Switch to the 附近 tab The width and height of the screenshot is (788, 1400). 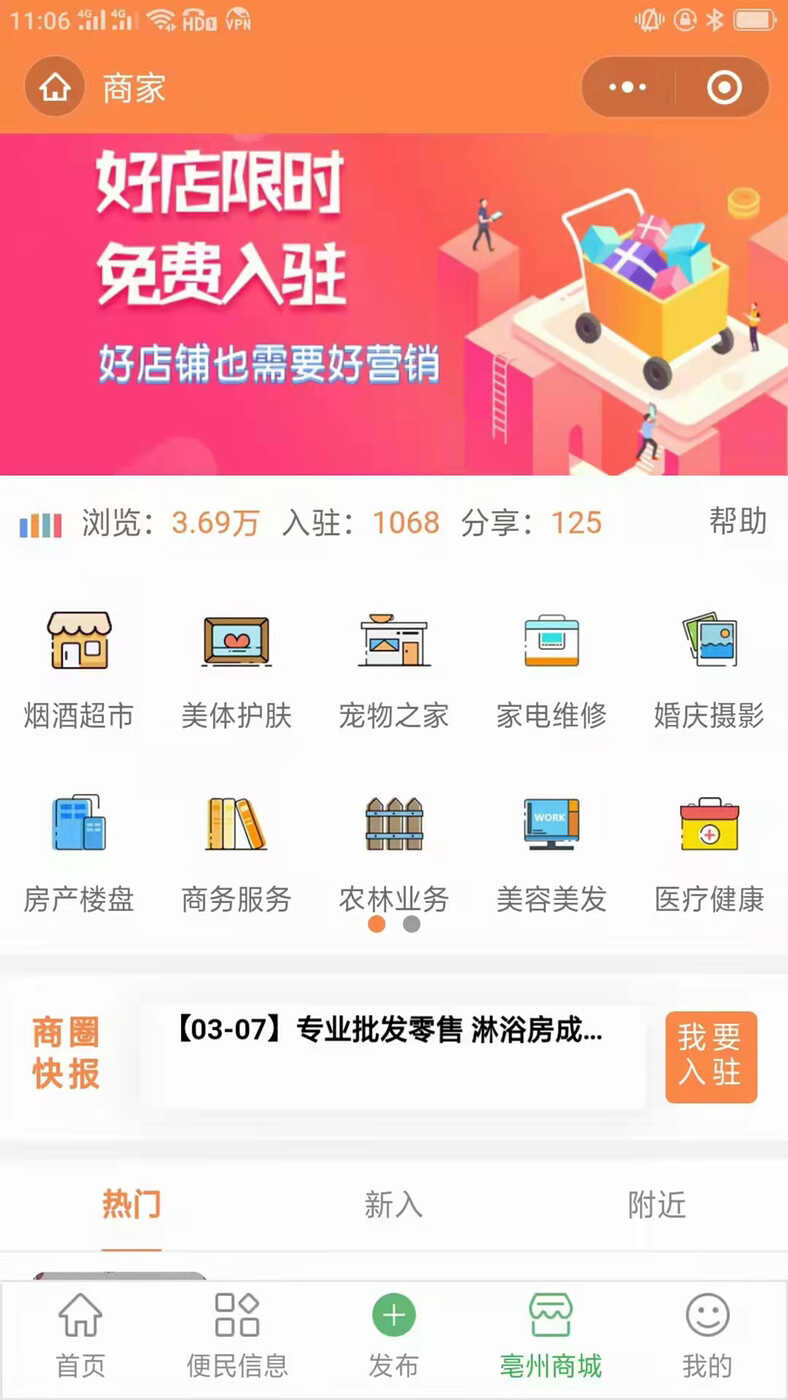657,1205
